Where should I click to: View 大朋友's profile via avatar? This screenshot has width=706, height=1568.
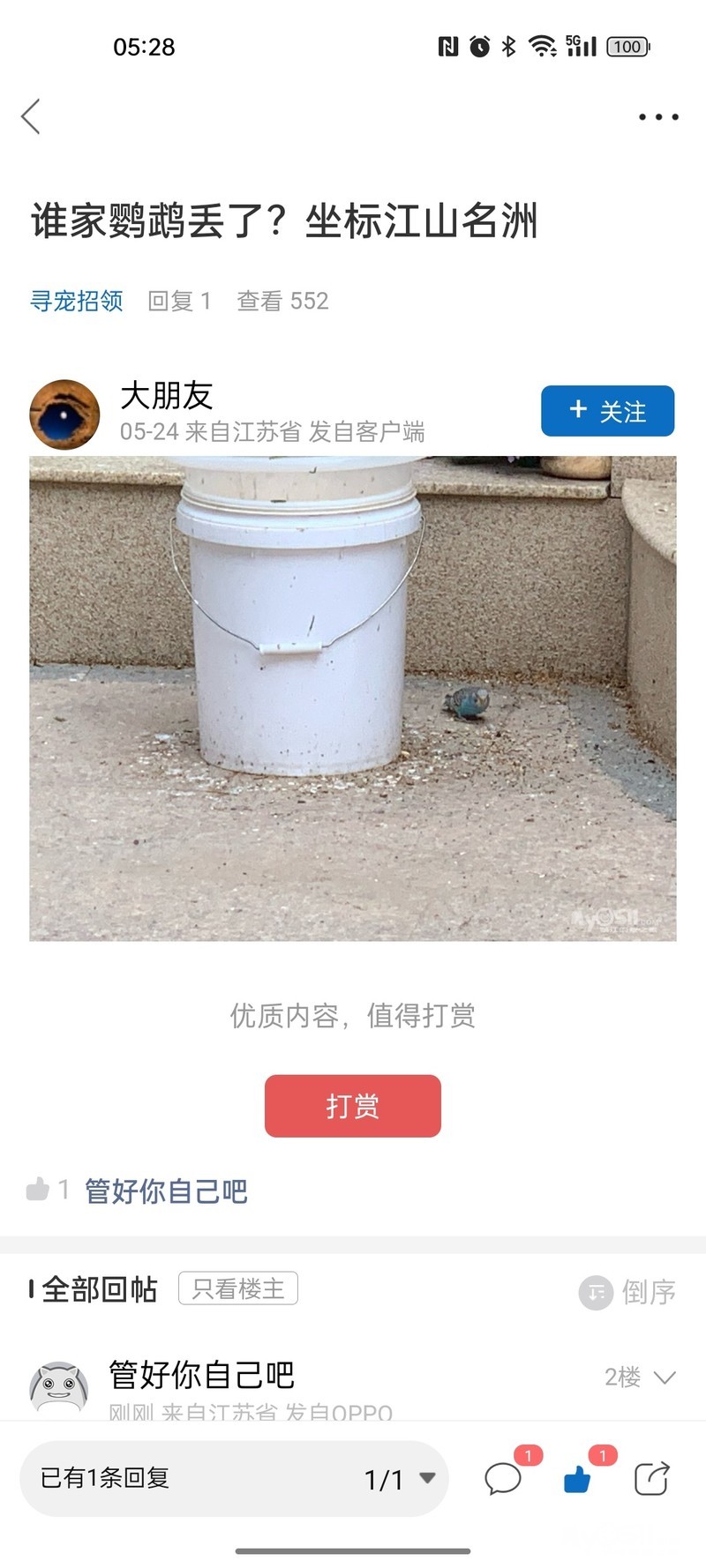click(x=64, y=414)
